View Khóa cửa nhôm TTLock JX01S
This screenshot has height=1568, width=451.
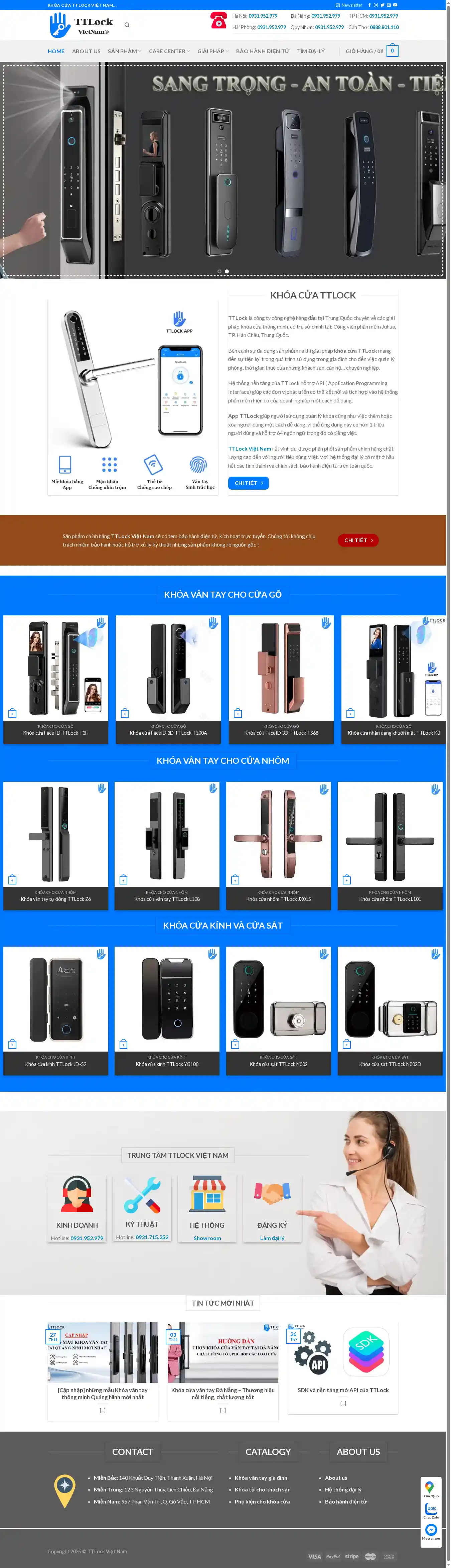tap(278, 899)
